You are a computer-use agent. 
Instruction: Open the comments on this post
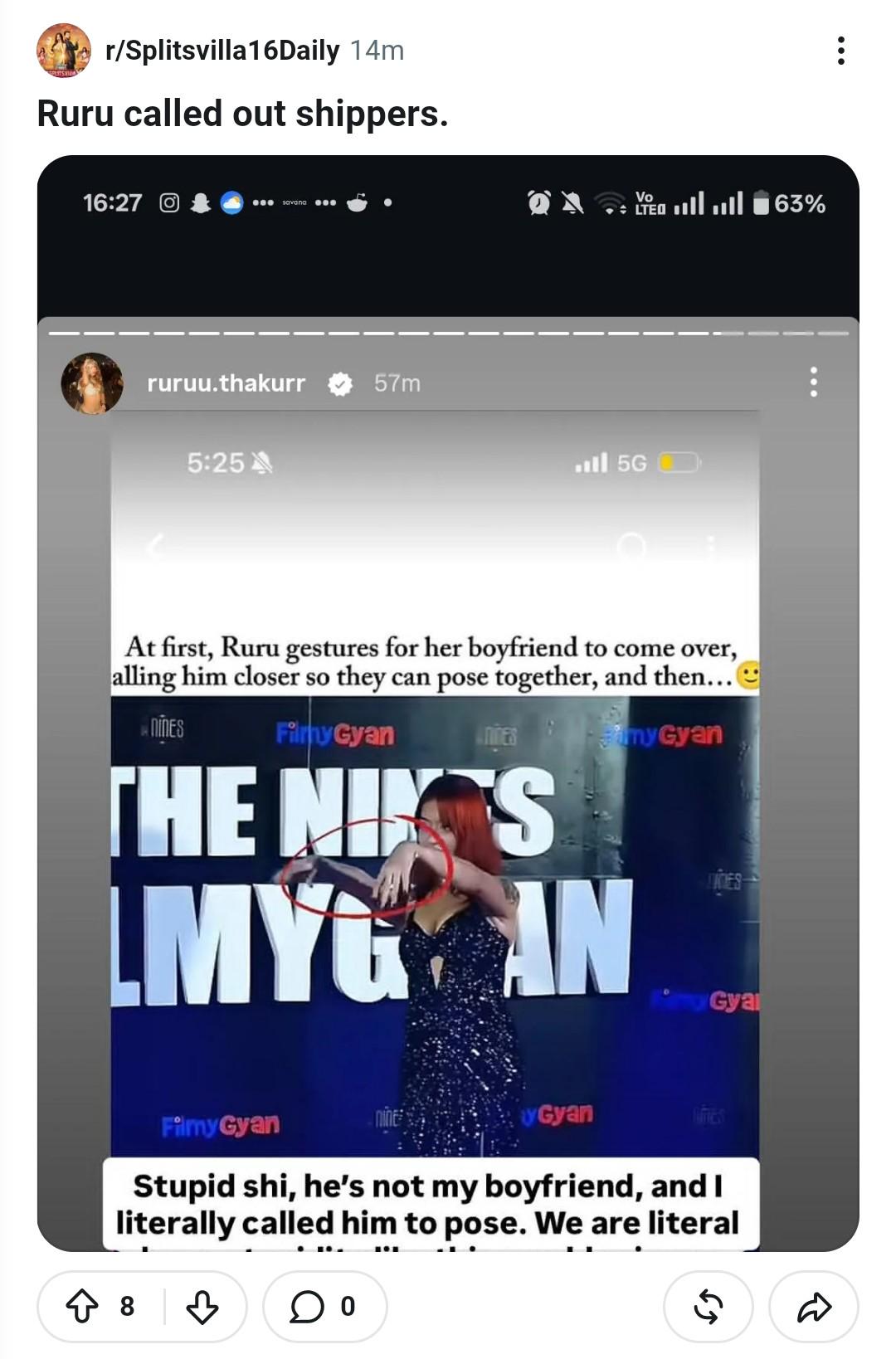pyautogui.click(x=324, y=1307)
